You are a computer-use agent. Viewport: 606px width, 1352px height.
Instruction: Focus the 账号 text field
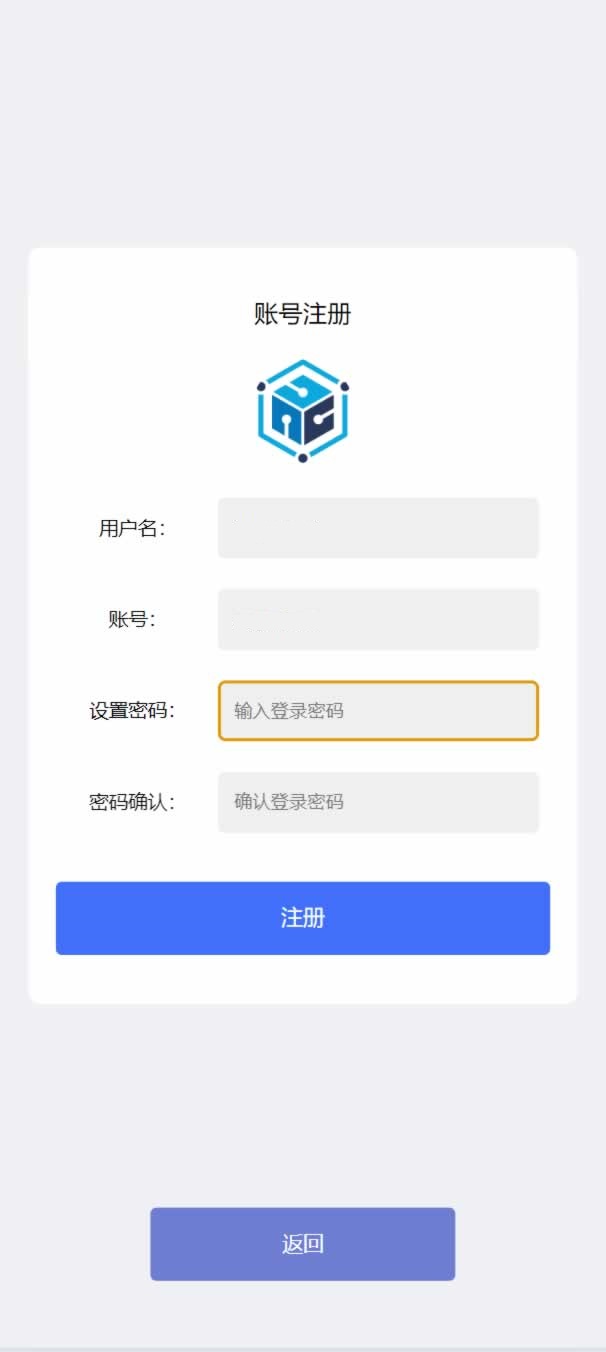point(378,619)
